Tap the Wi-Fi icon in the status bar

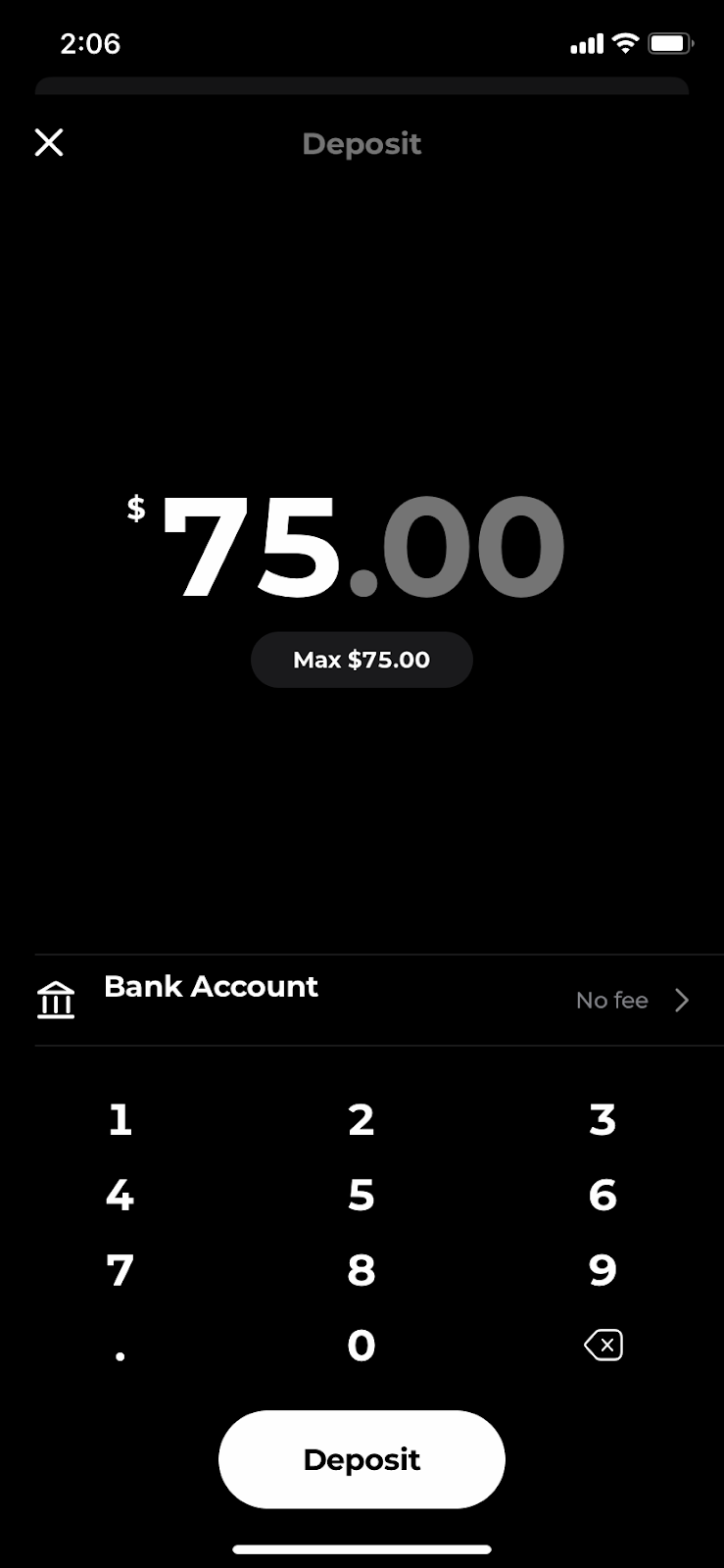tap(624, 43)
